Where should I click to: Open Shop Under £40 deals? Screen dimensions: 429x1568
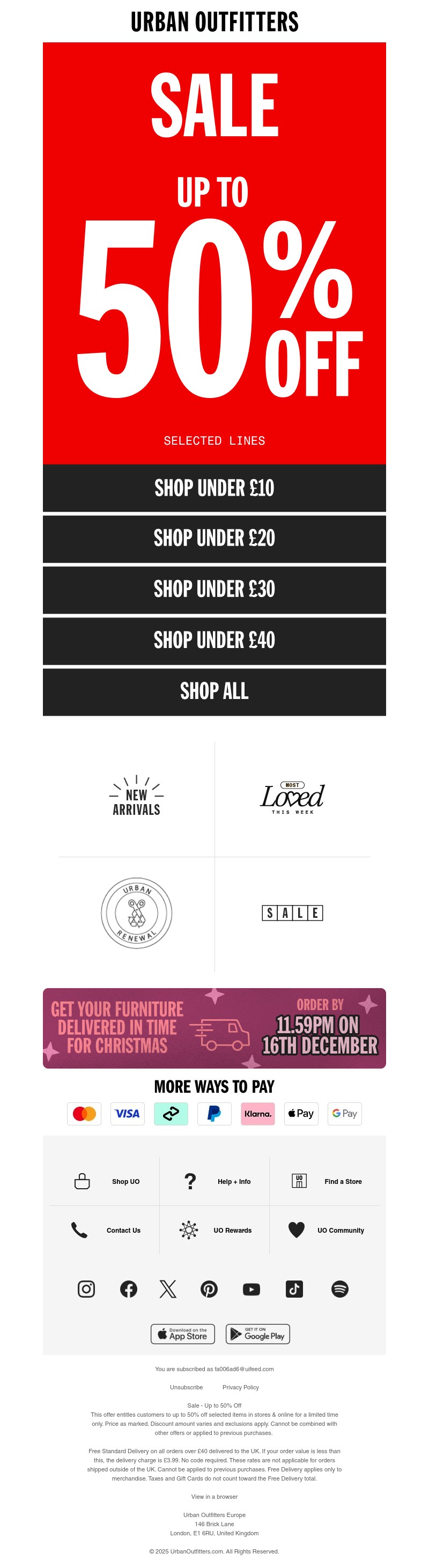[x=214, y=641]
